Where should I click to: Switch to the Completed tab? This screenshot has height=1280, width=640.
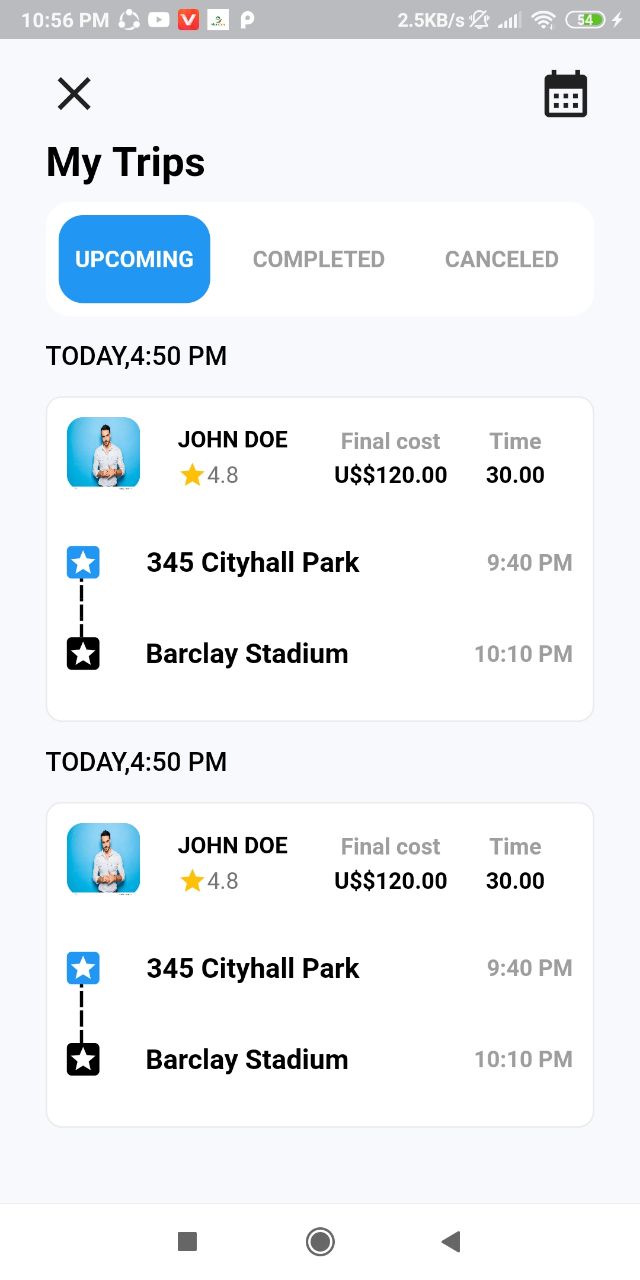tap(318, 259)
